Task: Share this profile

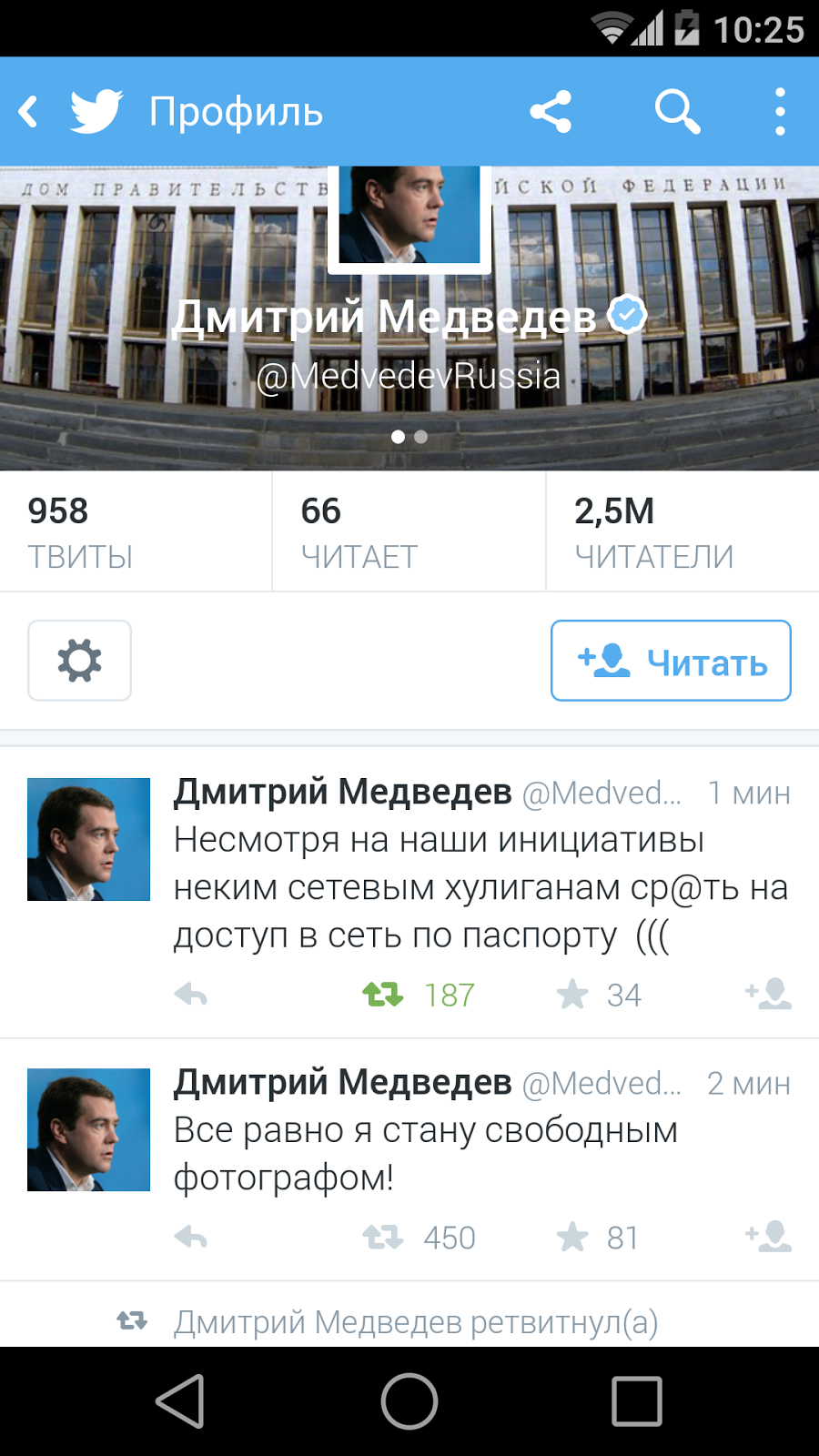Action: [551, 112]
